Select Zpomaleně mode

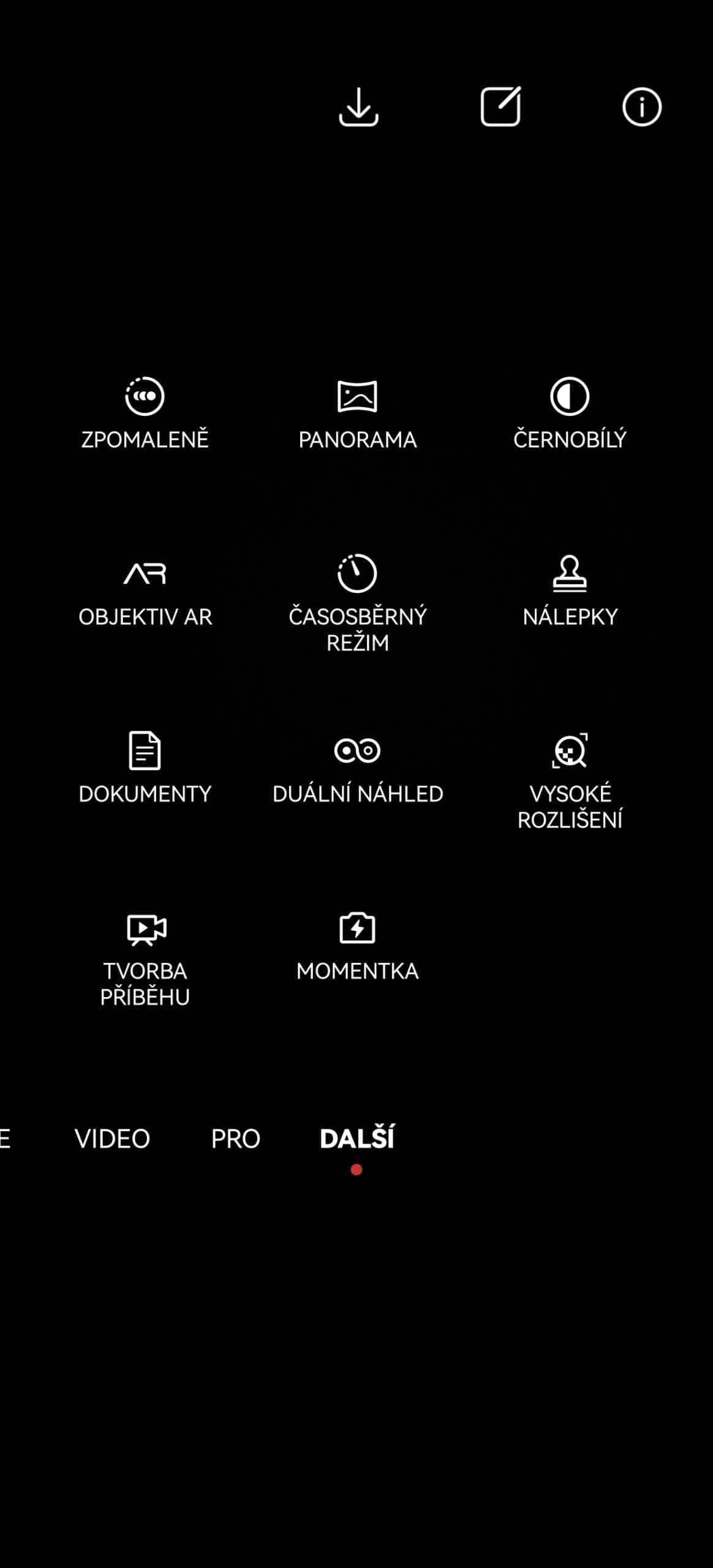[x=145, y=413]
